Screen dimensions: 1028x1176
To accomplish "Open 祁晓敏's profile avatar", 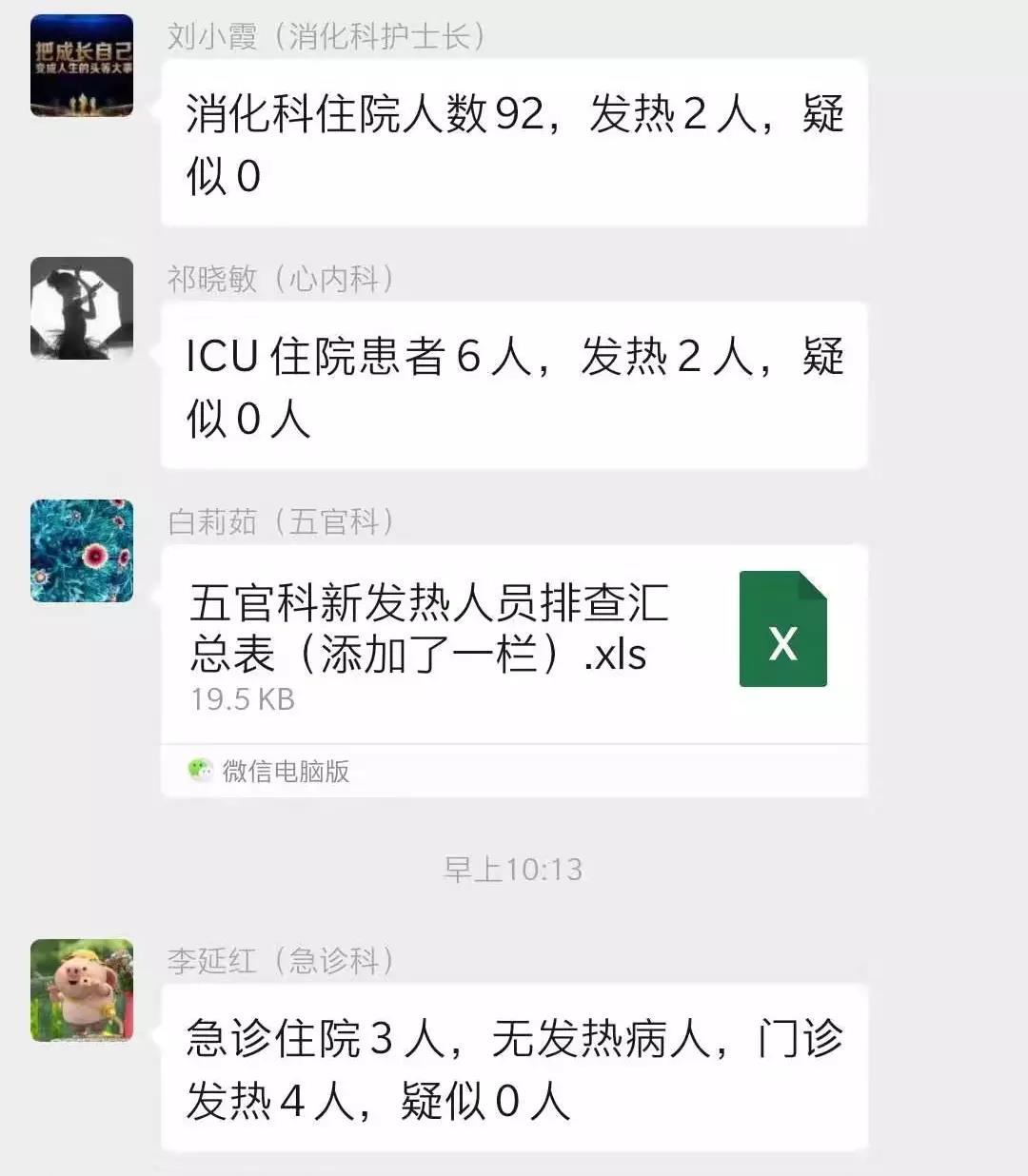I will click(x=82, y=308).
